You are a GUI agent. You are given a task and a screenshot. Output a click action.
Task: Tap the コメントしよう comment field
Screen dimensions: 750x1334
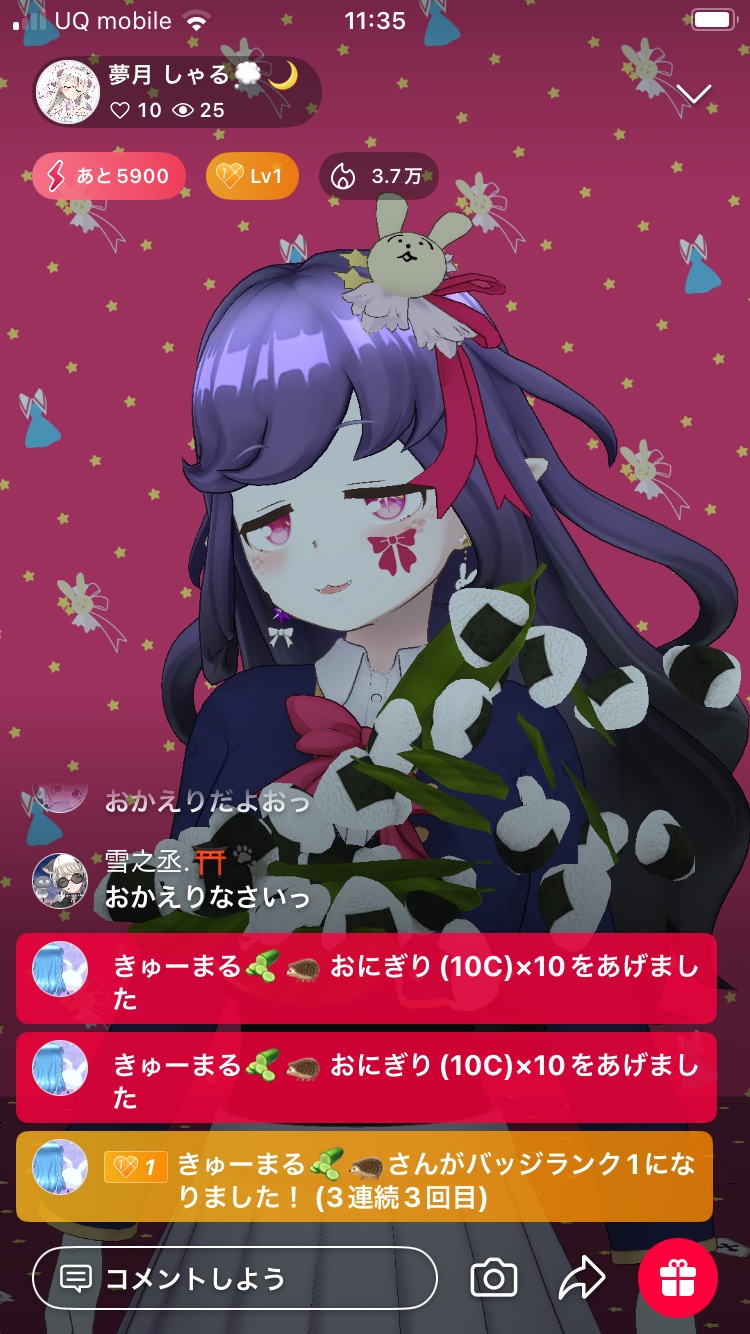234,1278
